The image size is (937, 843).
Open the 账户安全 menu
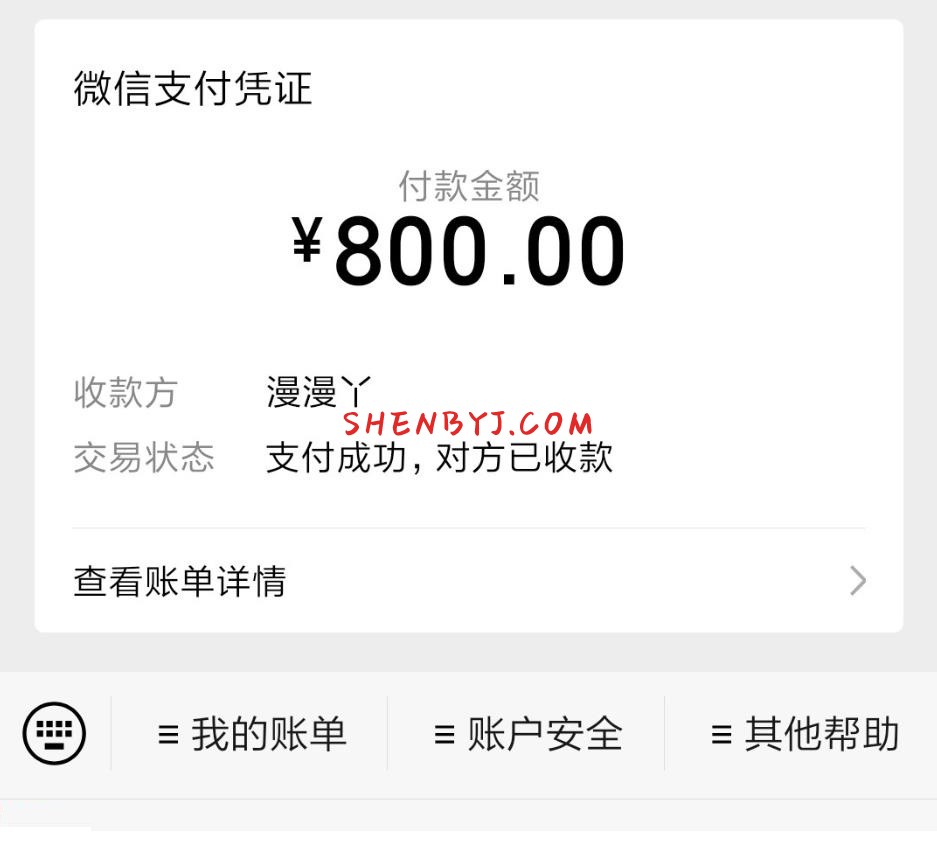(x=527, y=735)
